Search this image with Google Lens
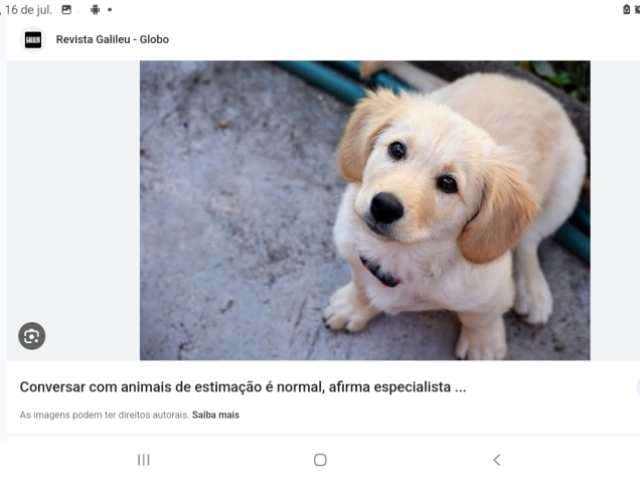 32,336
